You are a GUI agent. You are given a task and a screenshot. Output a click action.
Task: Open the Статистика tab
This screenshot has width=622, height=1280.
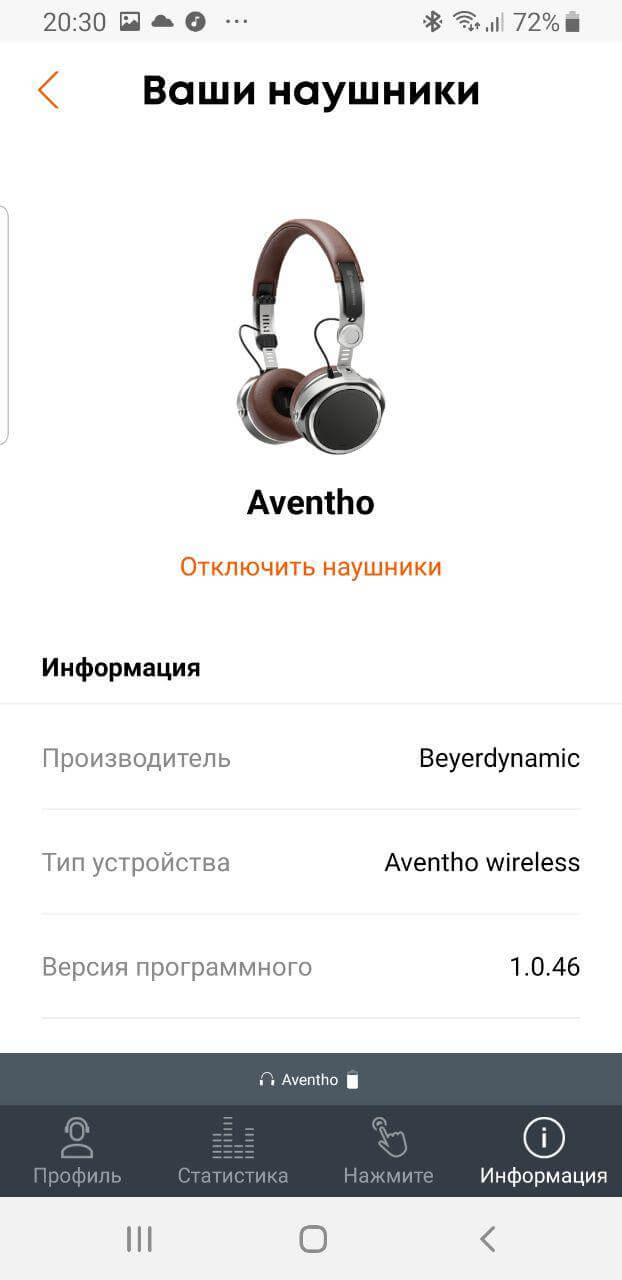(x=233, y=1151)
